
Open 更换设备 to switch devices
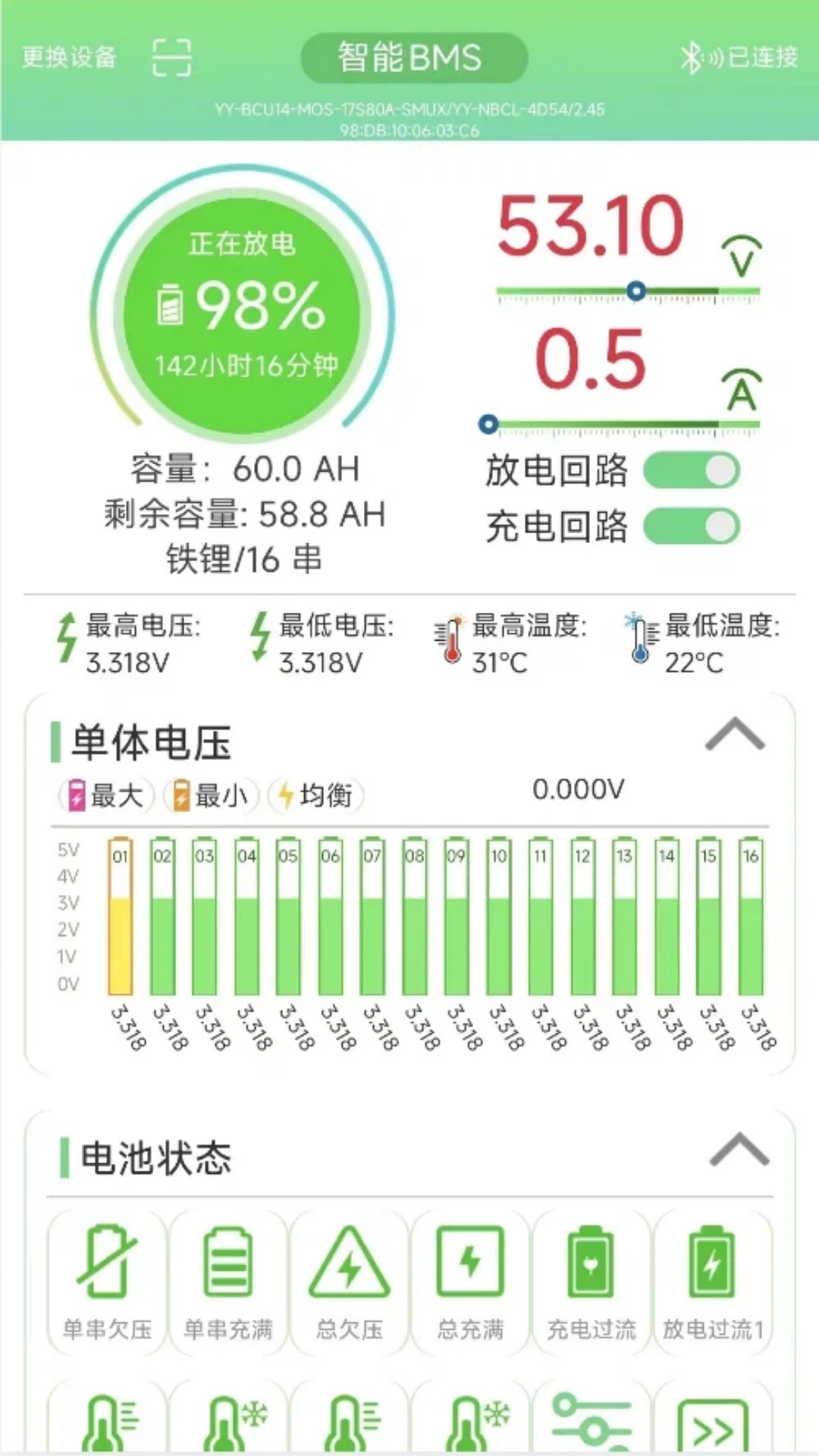click(71, 55)
